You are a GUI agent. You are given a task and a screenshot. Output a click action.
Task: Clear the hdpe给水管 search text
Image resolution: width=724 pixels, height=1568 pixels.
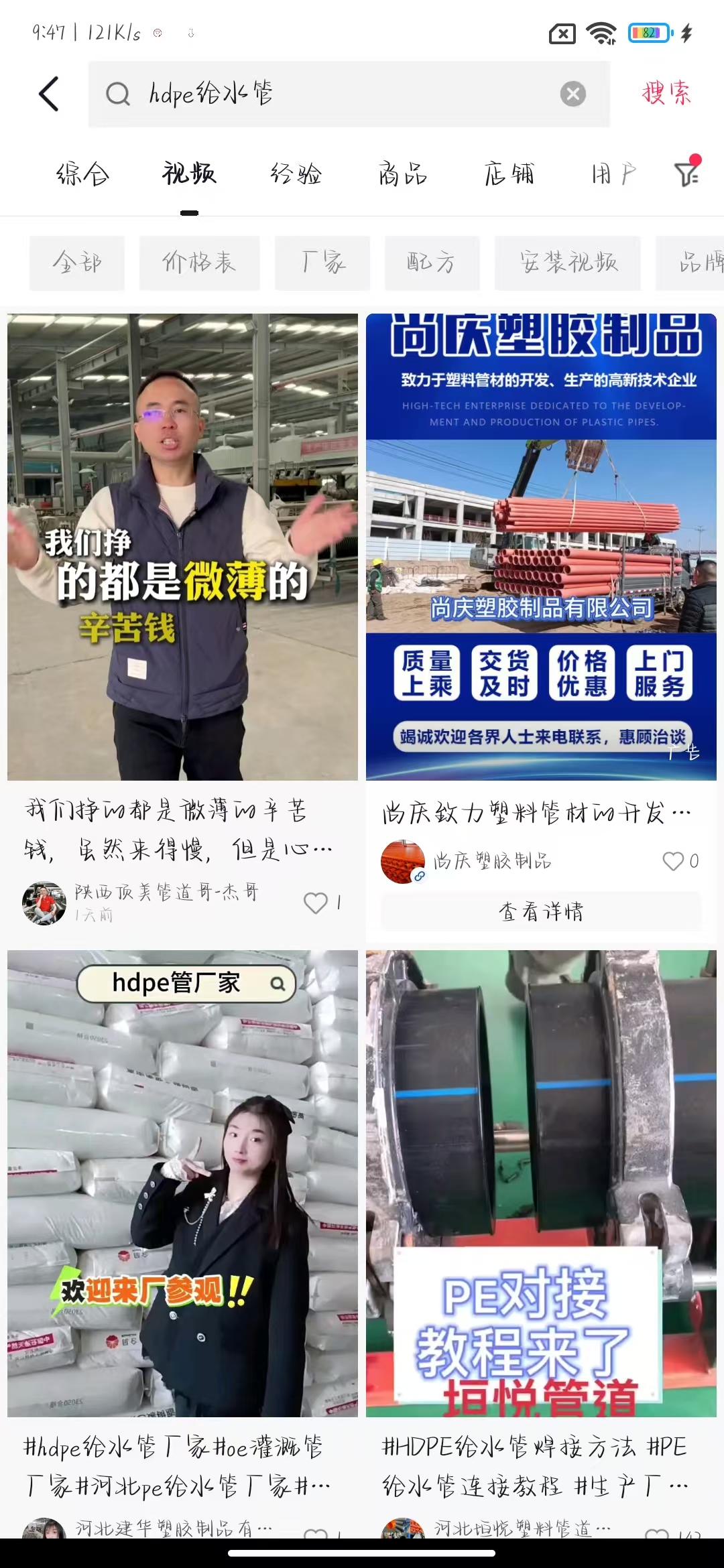tap(572, 94)
